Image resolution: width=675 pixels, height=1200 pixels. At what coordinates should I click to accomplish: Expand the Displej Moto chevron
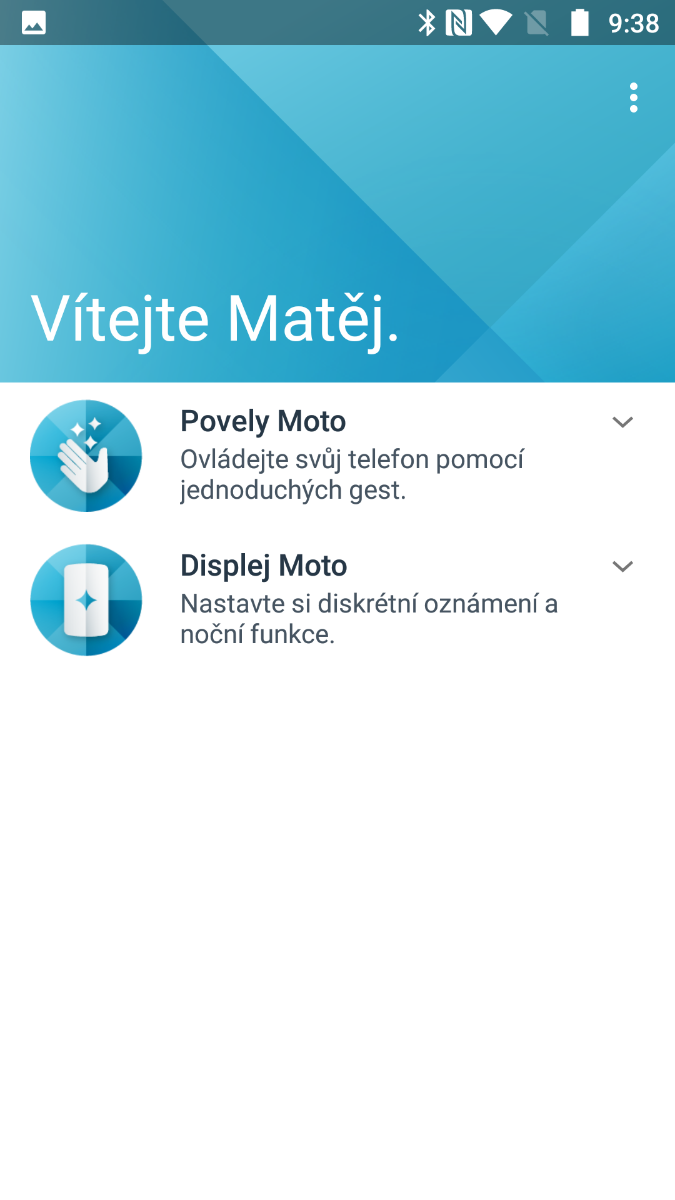(622, 567)
